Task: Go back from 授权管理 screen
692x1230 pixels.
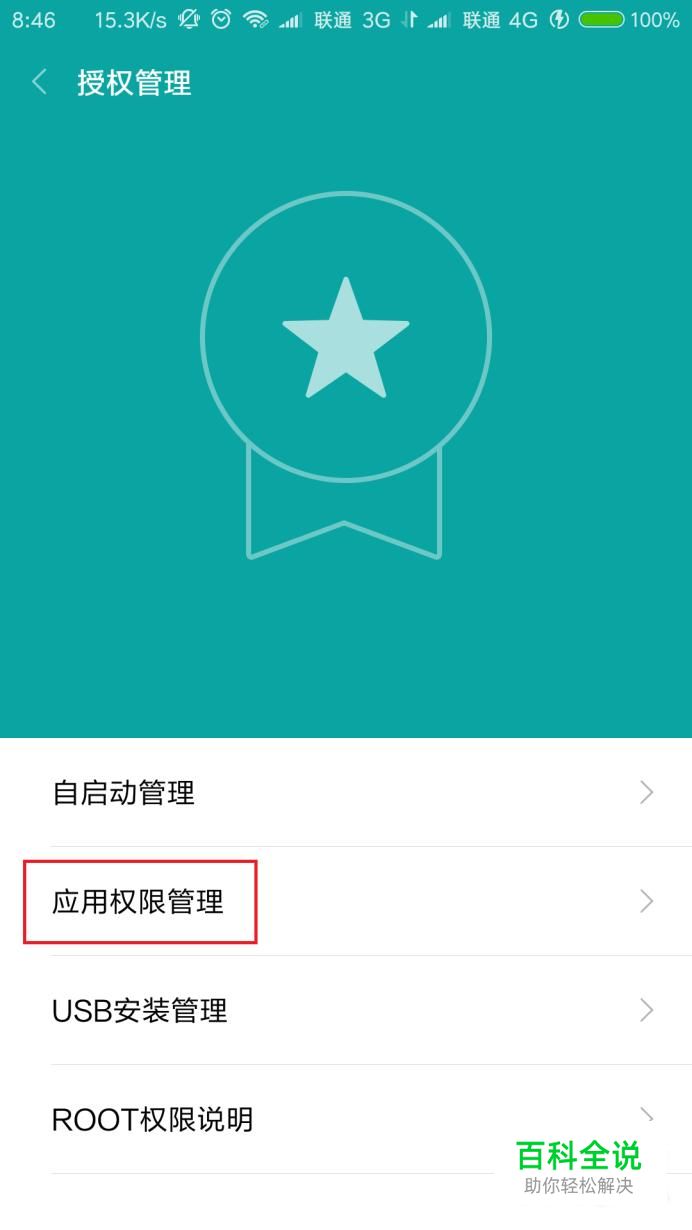Action: [40, 82]
